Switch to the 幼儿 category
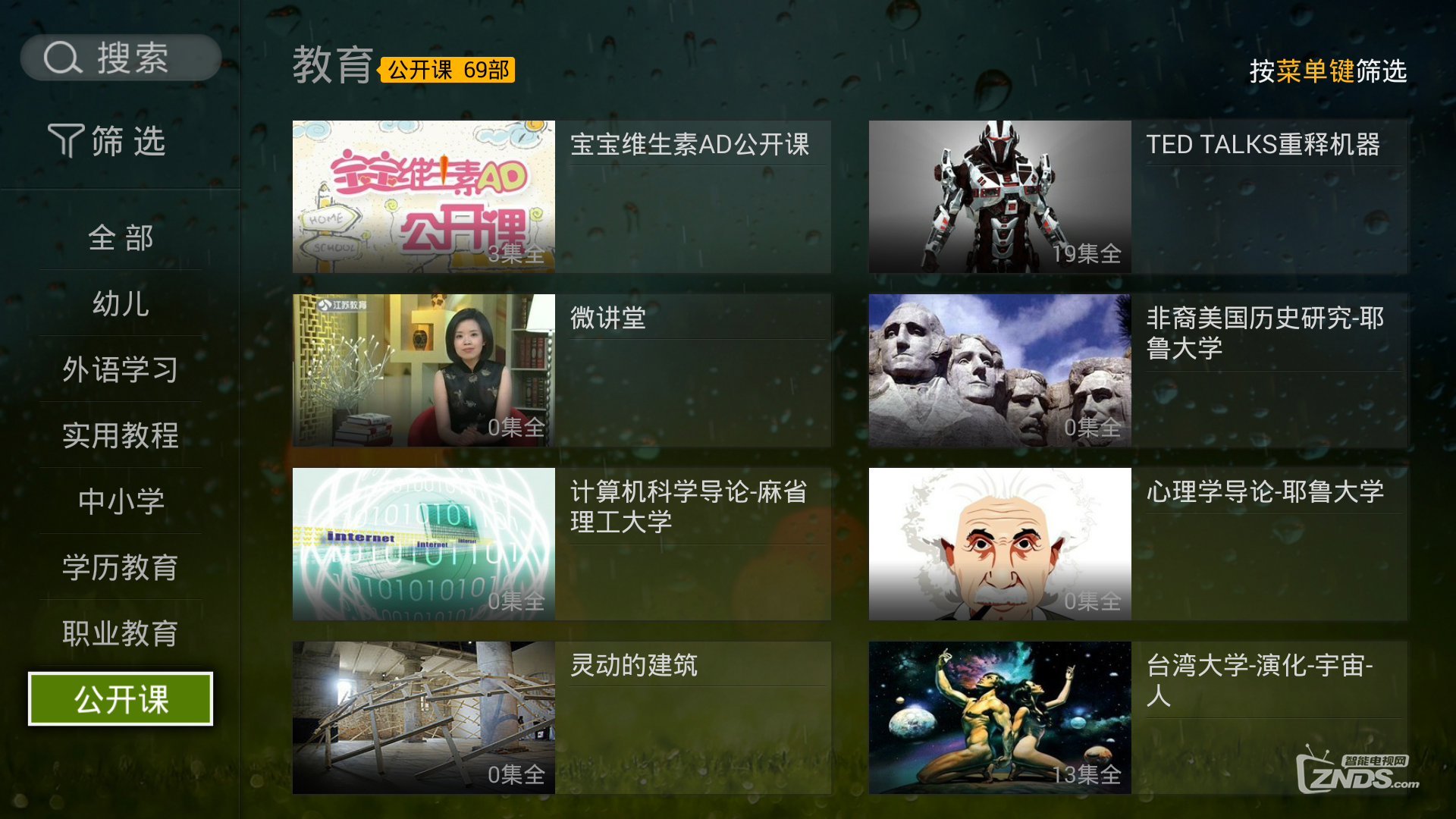 (x=121, y=304)
